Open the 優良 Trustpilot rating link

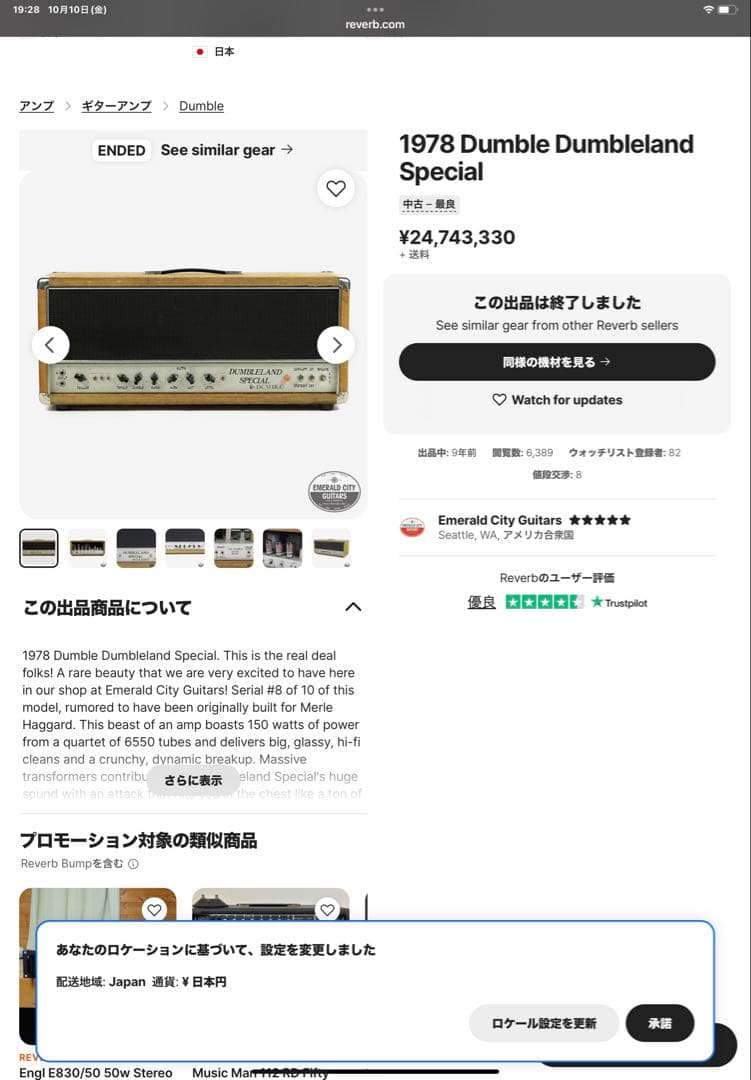(481, 602)
